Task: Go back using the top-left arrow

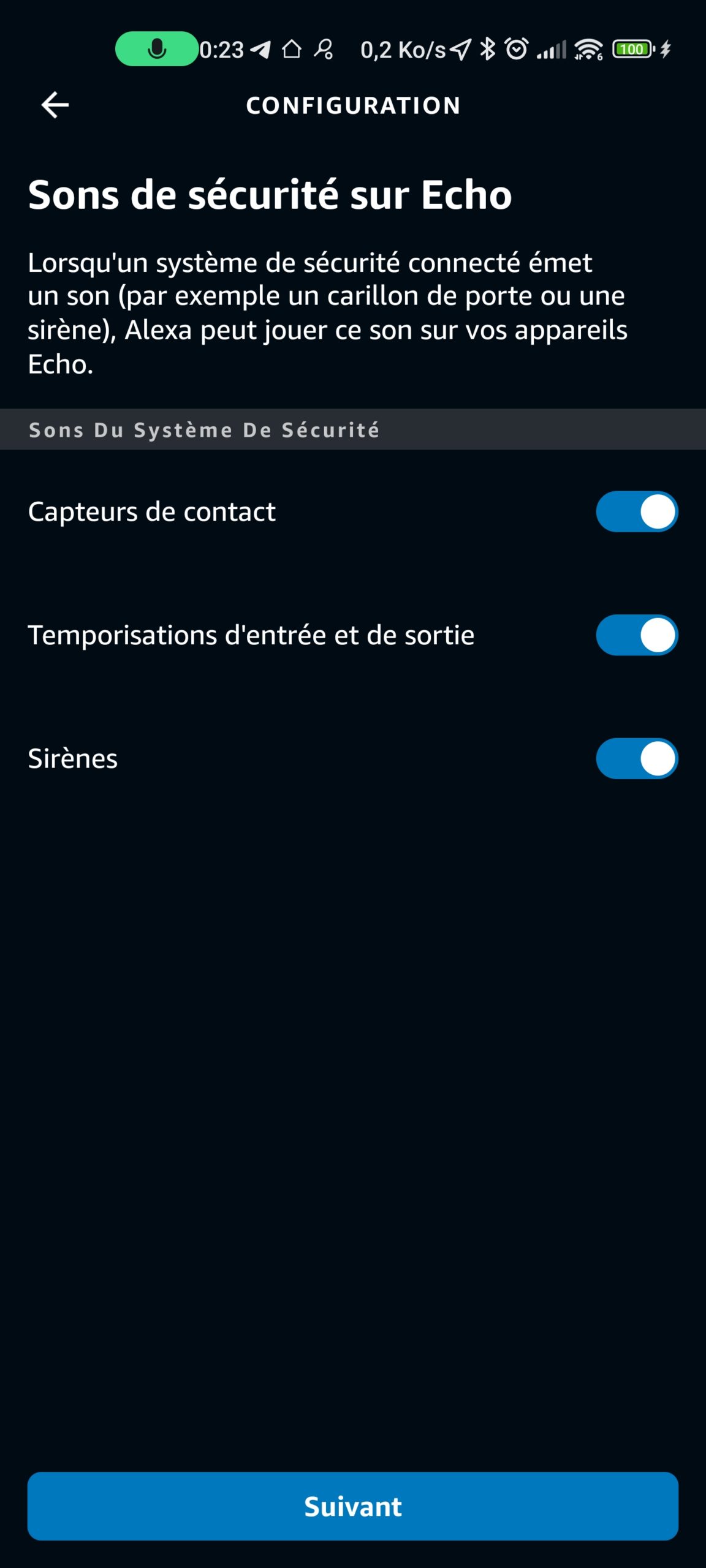Action: [55, 105]
